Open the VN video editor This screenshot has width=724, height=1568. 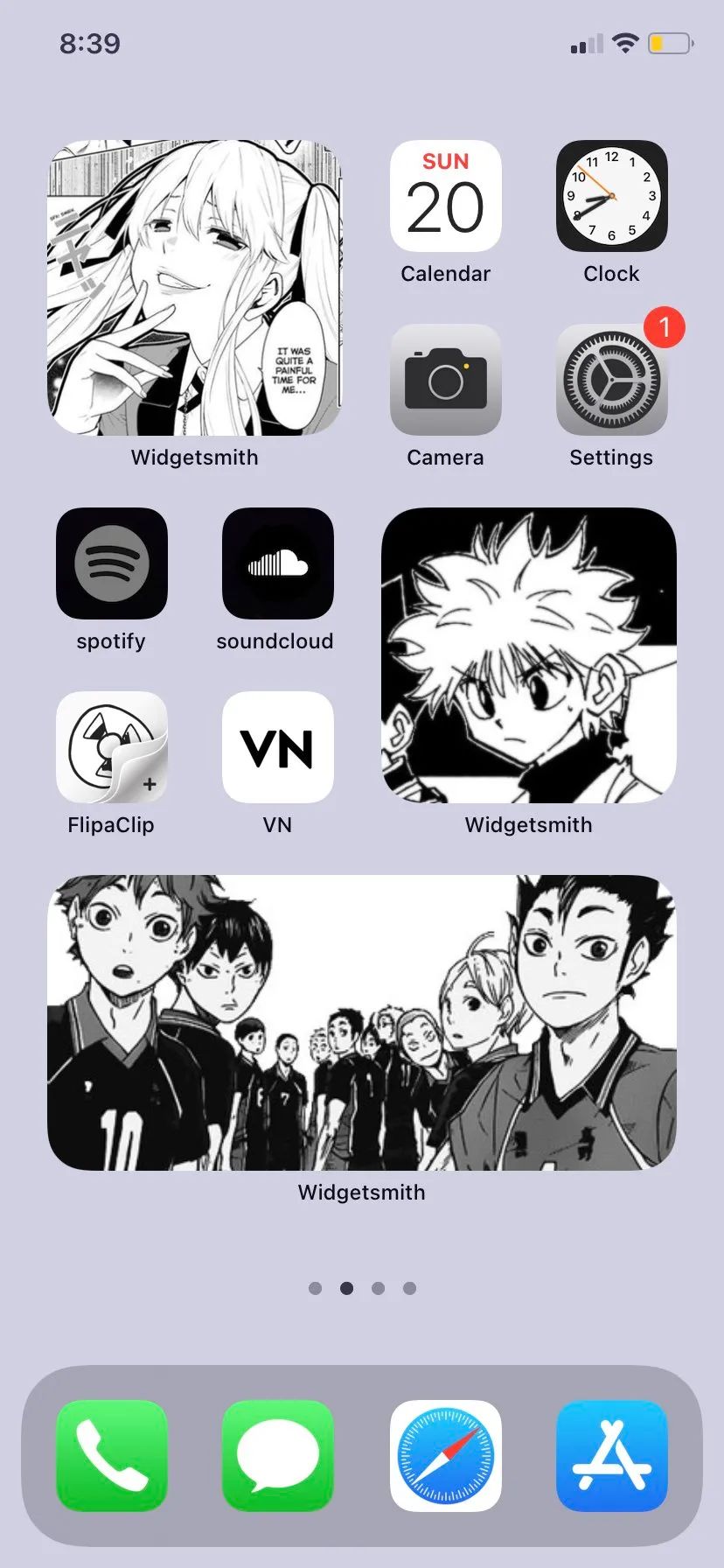coord(277,748)
